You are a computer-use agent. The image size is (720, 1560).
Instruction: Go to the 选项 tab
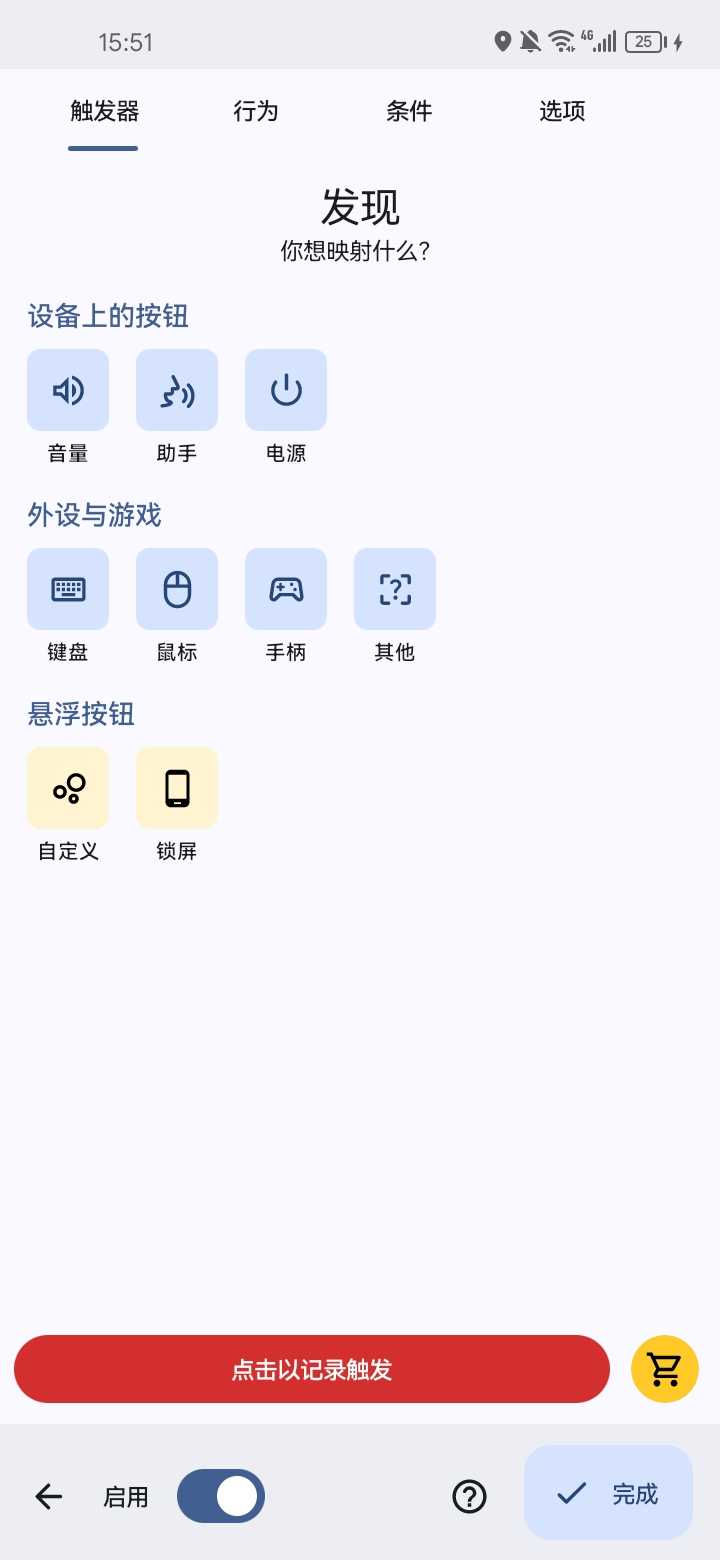[x=562, y=111]
